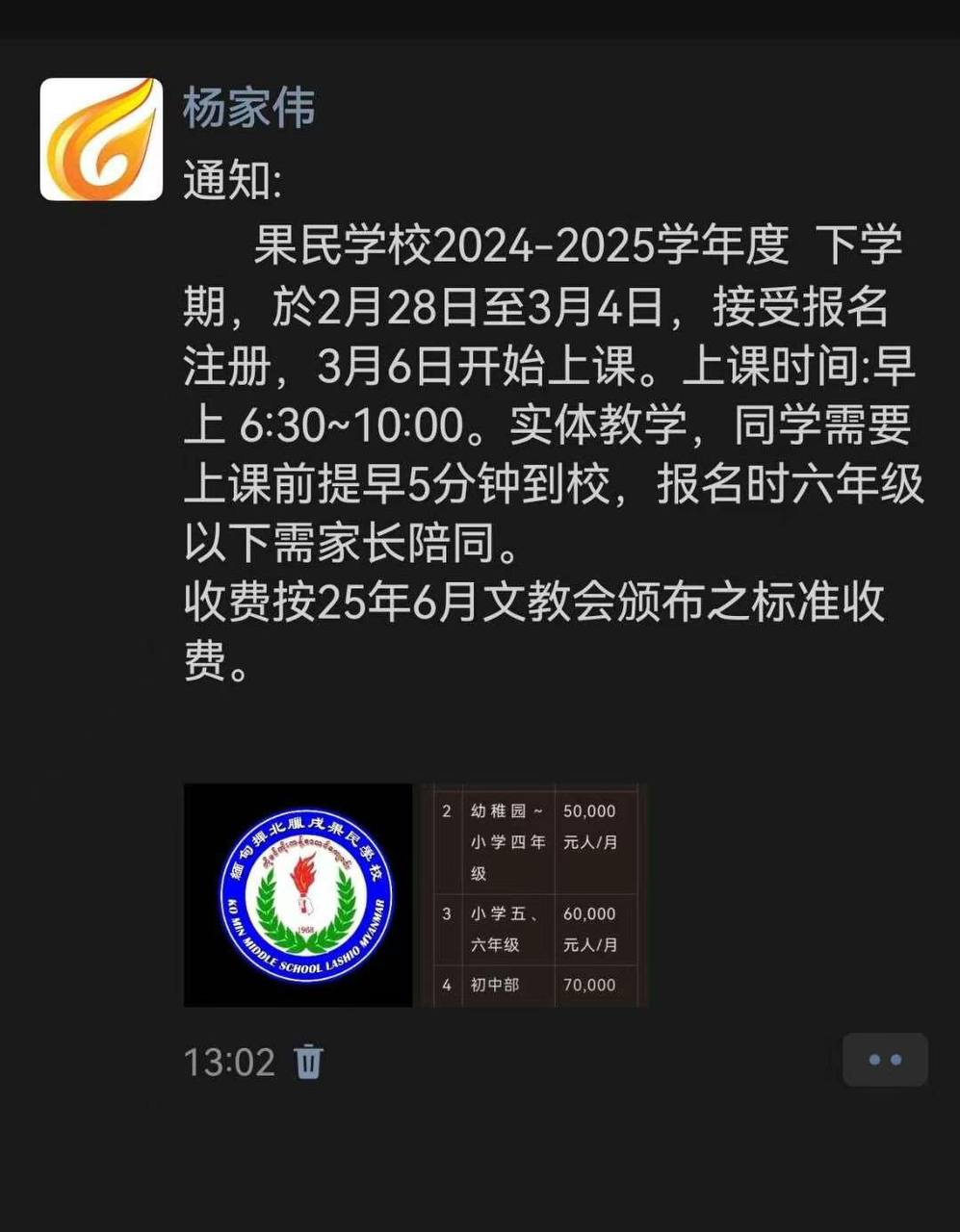The height and width of the screenshot is (1232, 960).
Task: Delete this post with trash icon
Action: (308, 1062)
